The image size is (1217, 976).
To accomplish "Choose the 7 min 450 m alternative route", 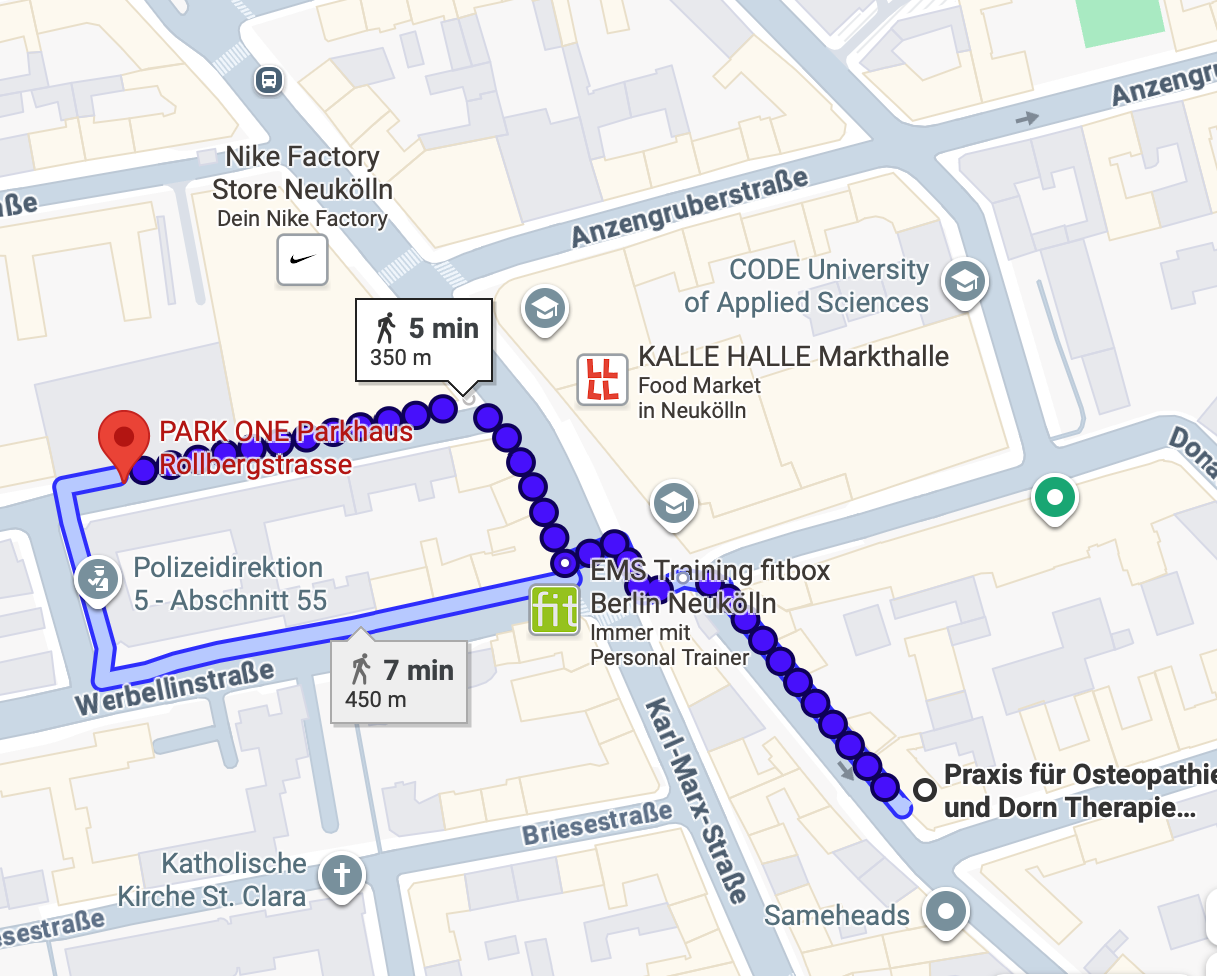I will tap(399, 682).
